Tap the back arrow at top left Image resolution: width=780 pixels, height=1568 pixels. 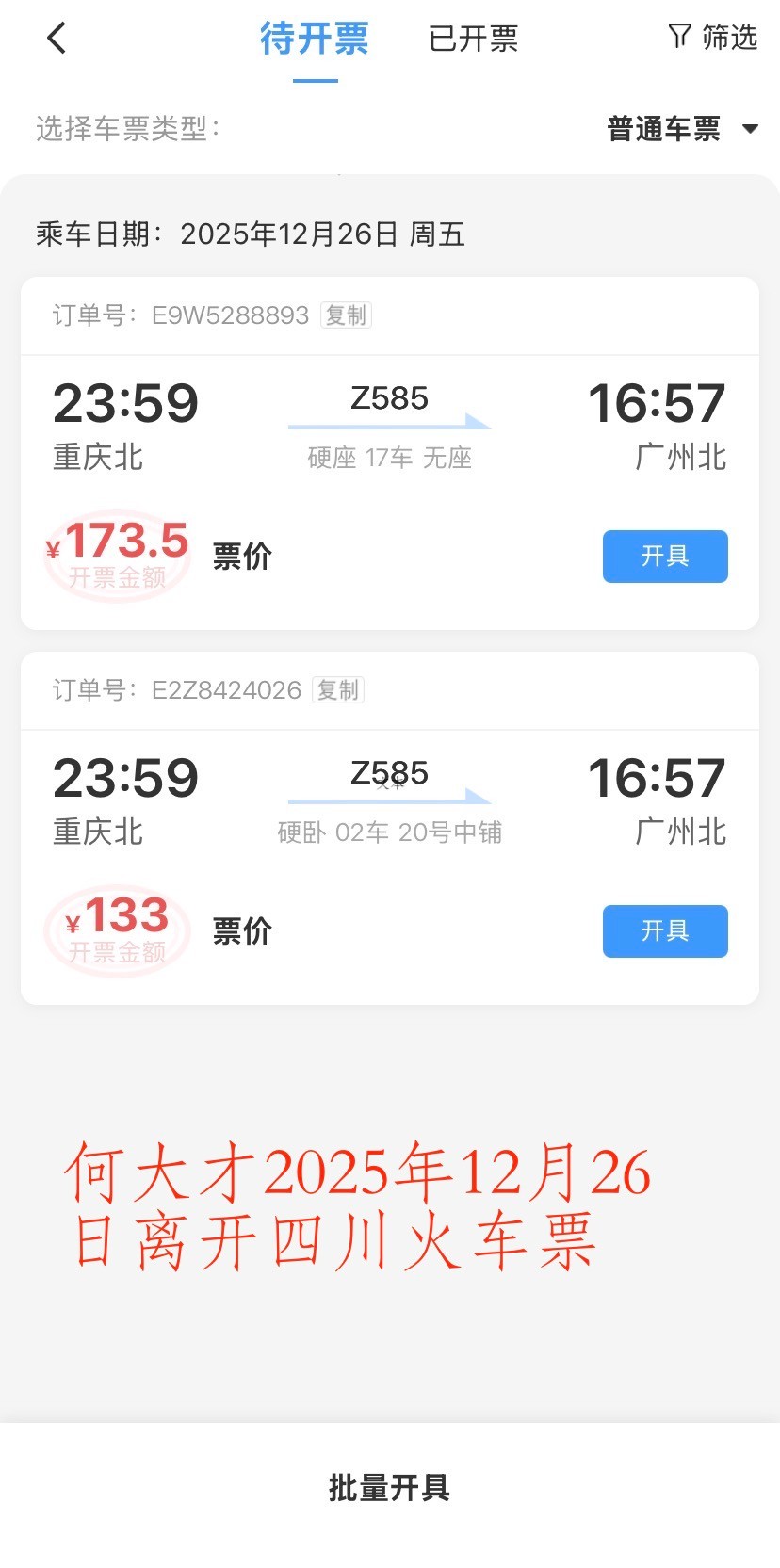pyautogui.click(x=57, y=38)
